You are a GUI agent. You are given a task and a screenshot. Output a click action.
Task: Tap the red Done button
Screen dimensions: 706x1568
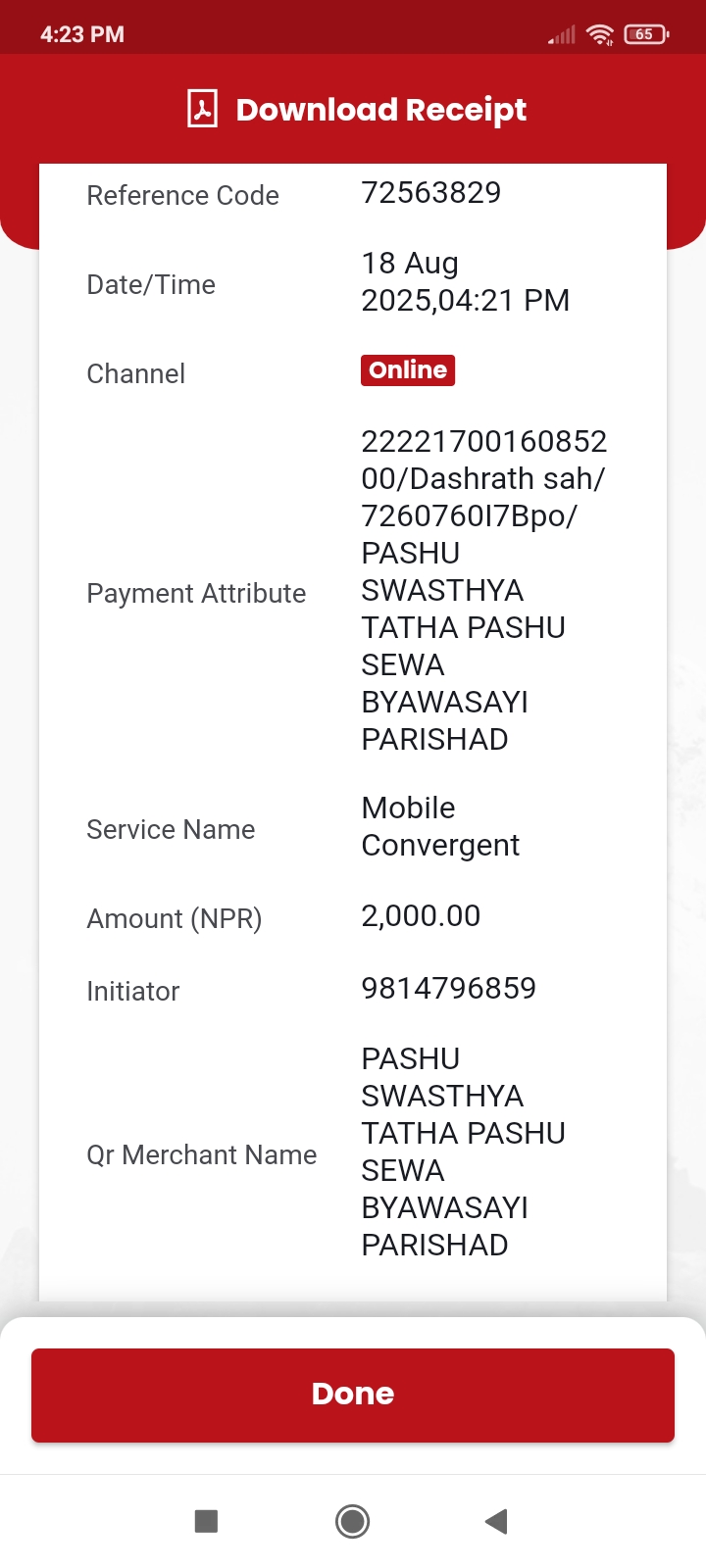(353, 1395)
